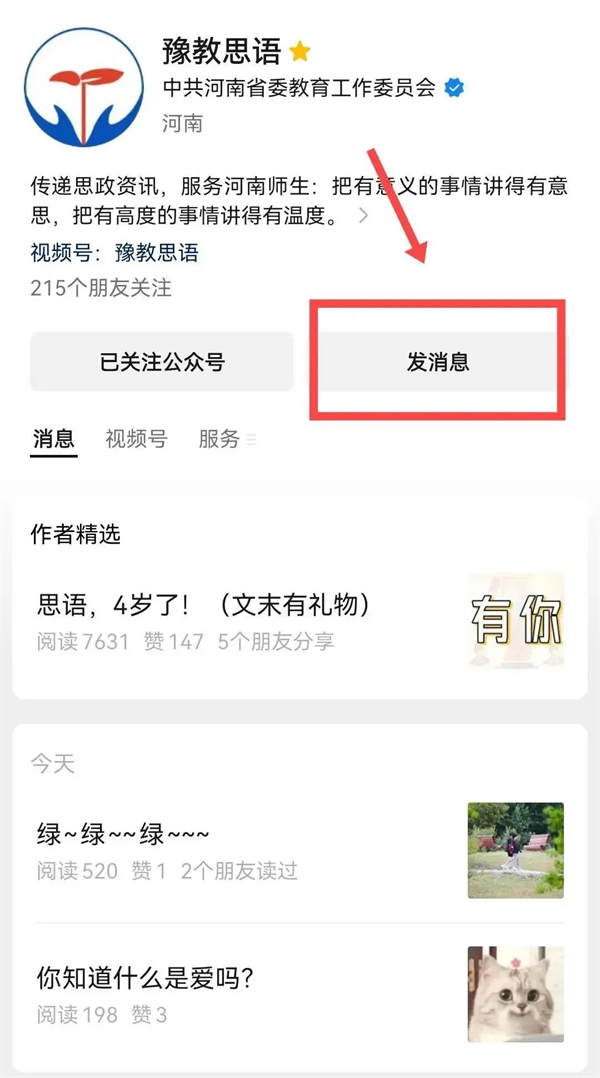Switch to the 服务 tab

click(x=219, y=438)
